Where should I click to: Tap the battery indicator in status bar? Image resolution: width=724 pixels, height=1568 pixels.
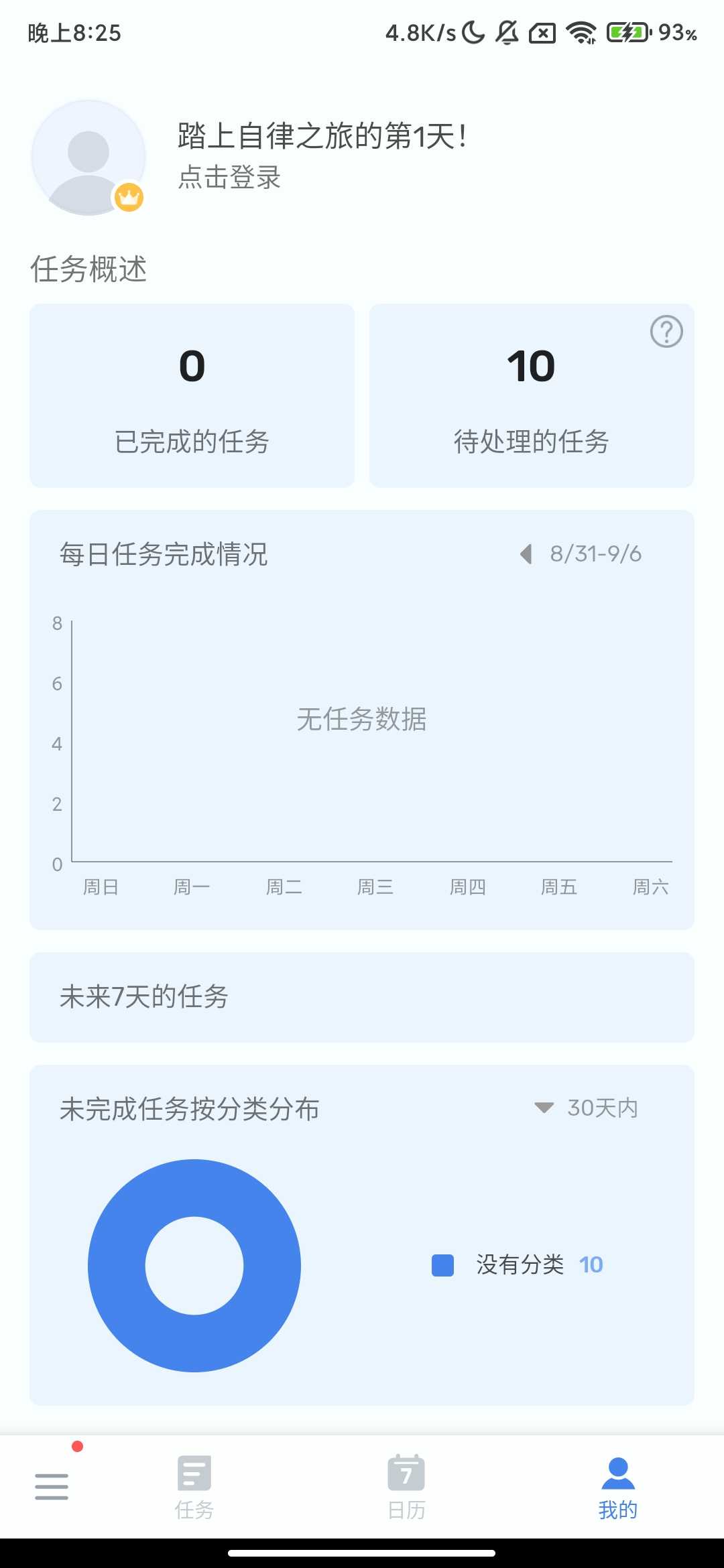[627, 31]
